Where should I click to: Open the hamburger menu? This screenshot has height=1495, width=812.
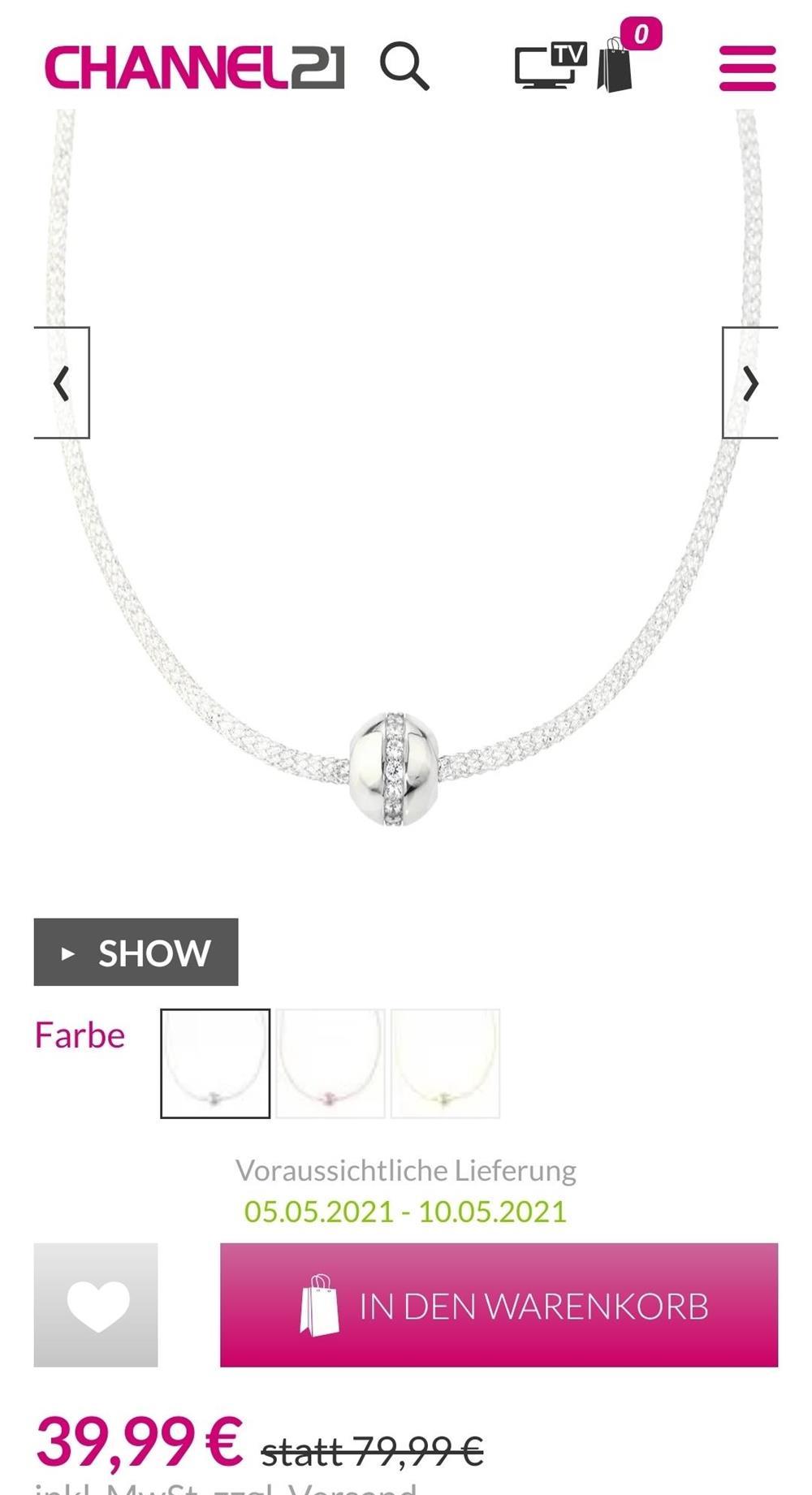pos(747,68)
